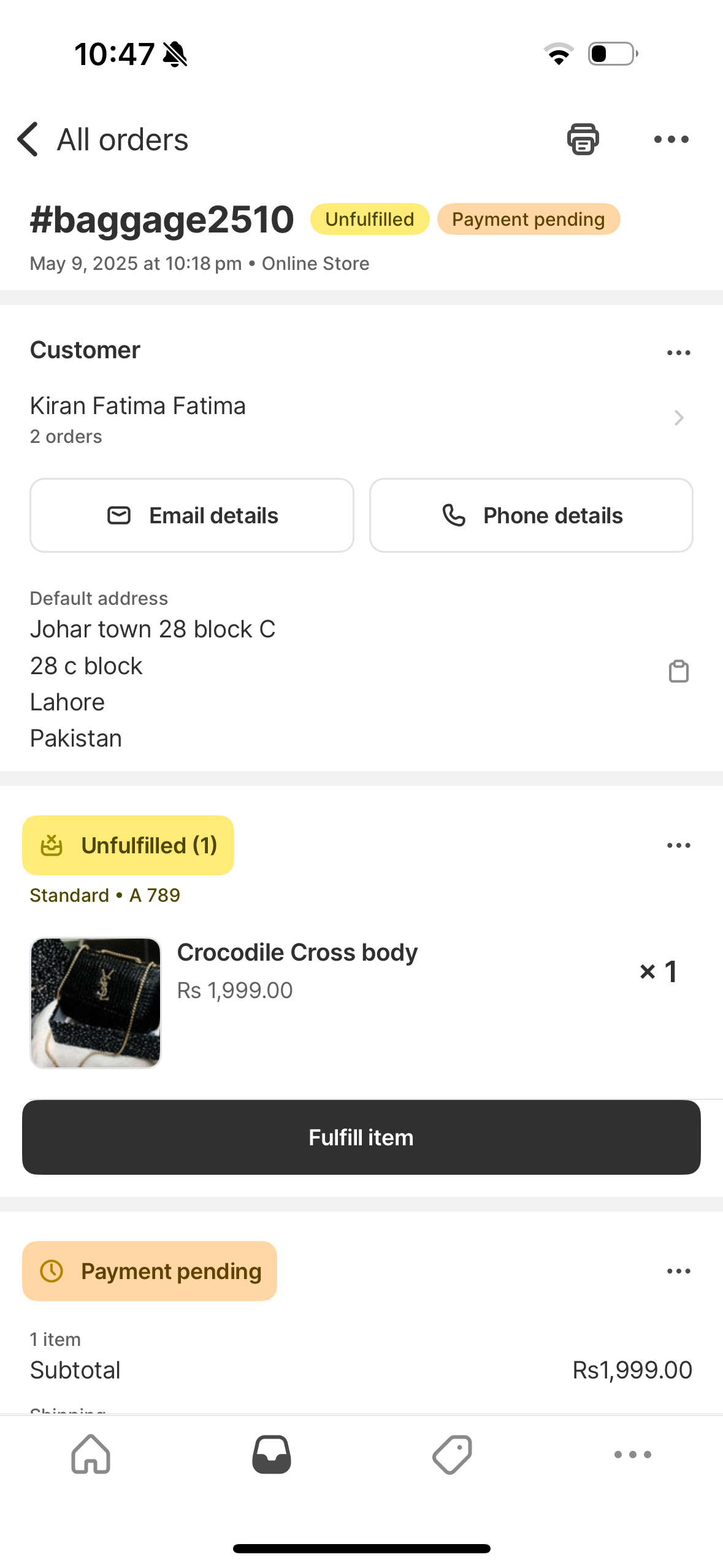Open Customer section options
The image size is (723, 1568).
coord(678,353)
